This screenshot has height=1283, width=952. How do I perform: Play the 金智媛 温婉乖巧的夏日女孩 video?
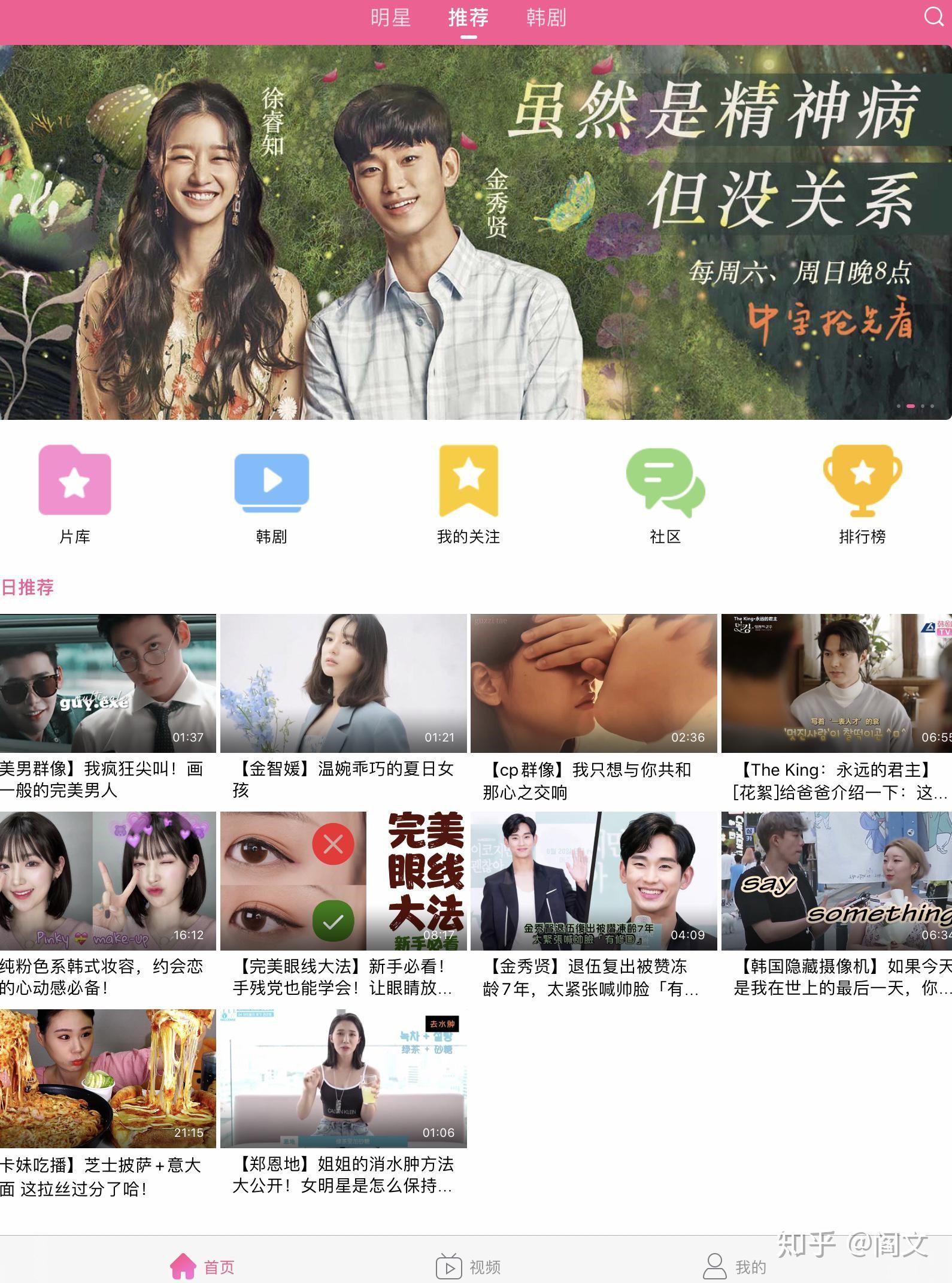coord(343,683)
